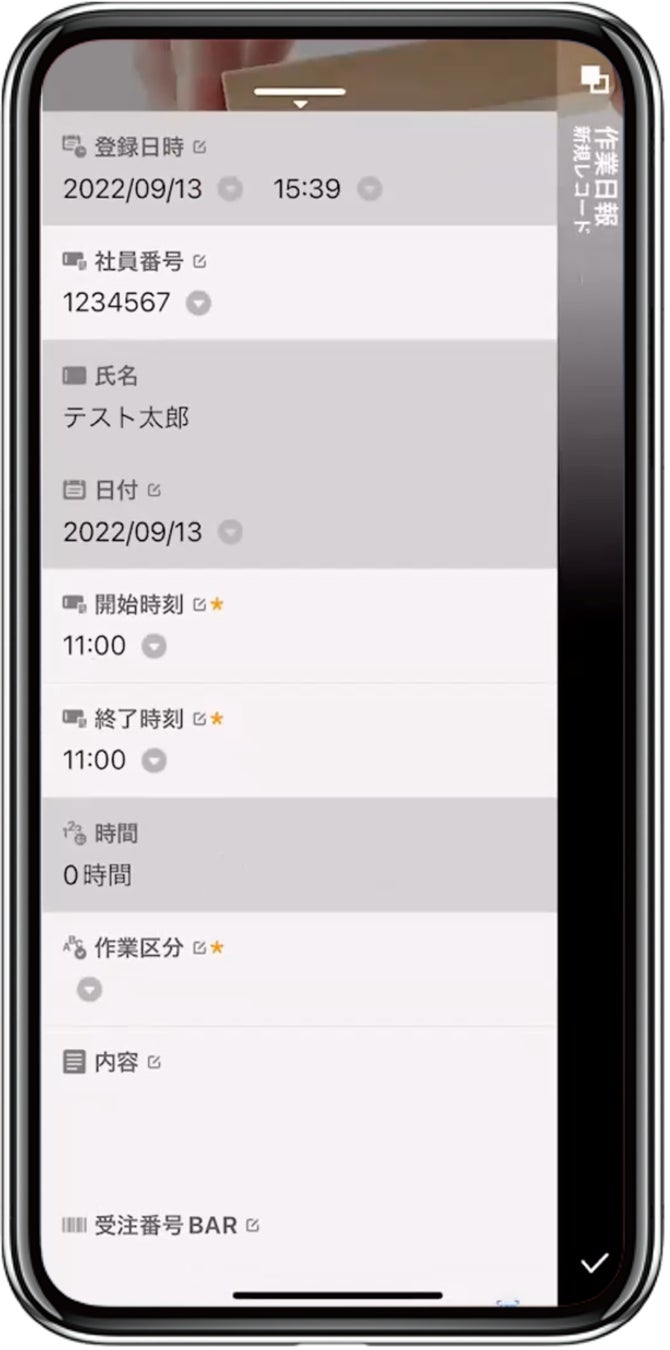
Task: Open the 15:39 registration time picker
Action: coord(370,189)
